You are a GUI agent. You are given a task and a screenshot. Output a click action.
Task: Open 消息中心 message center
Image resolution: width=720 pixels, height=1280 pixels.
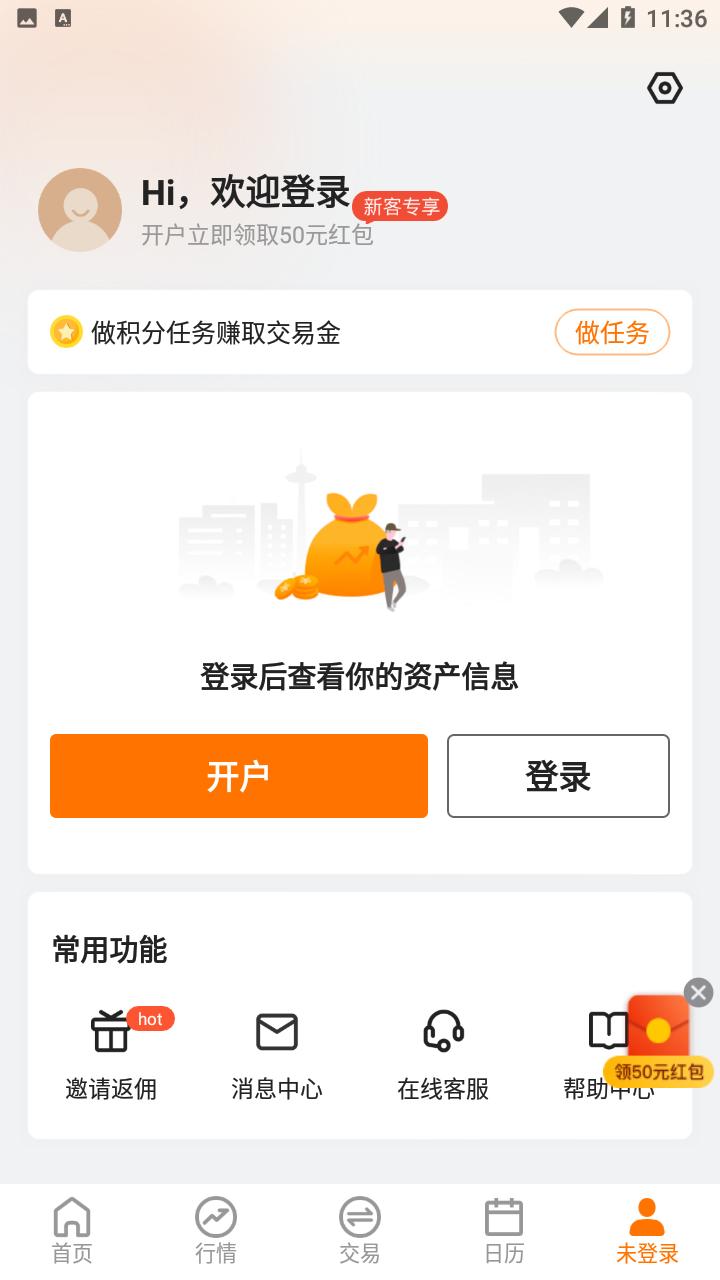(x=277, y=1053)
